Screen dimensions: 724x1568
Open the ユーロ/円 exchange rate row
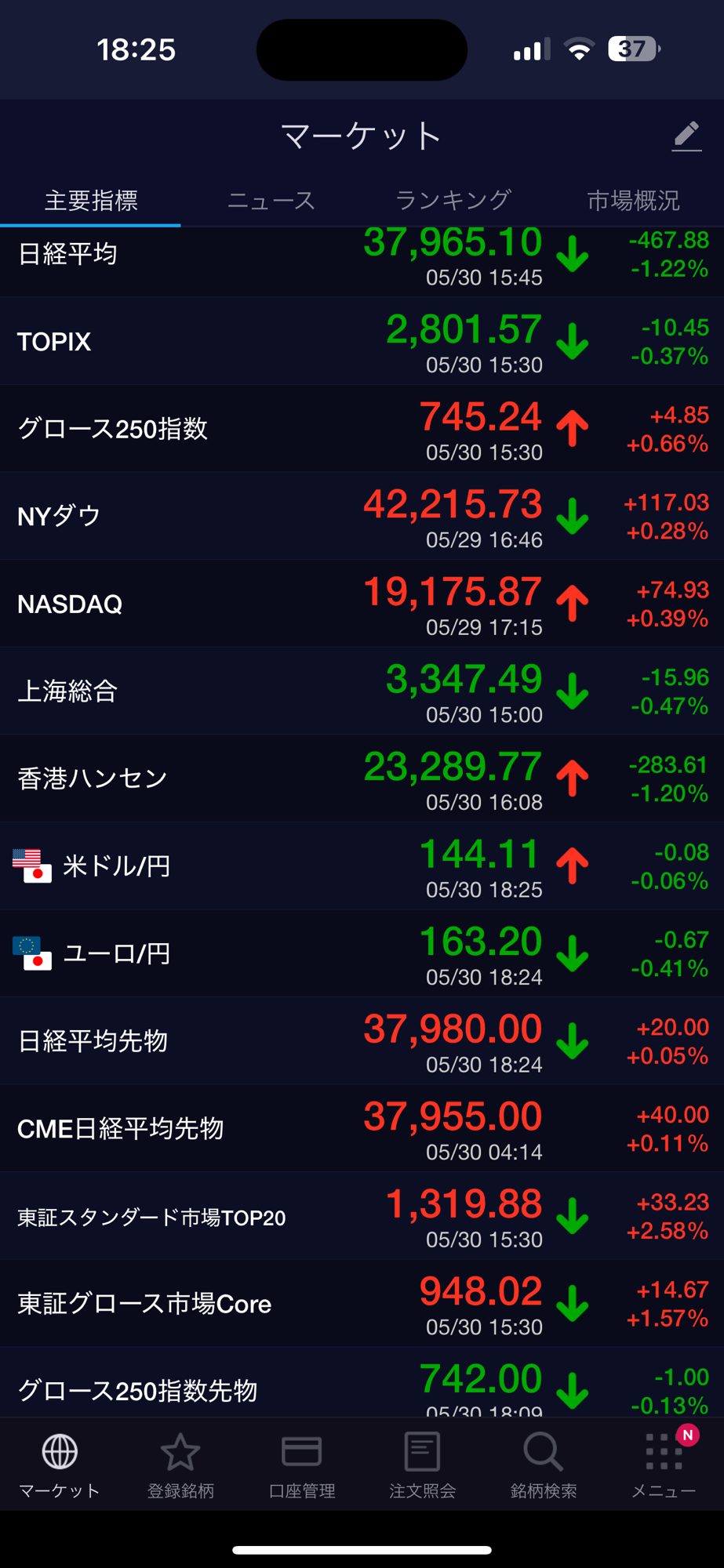tap(361, 953)
